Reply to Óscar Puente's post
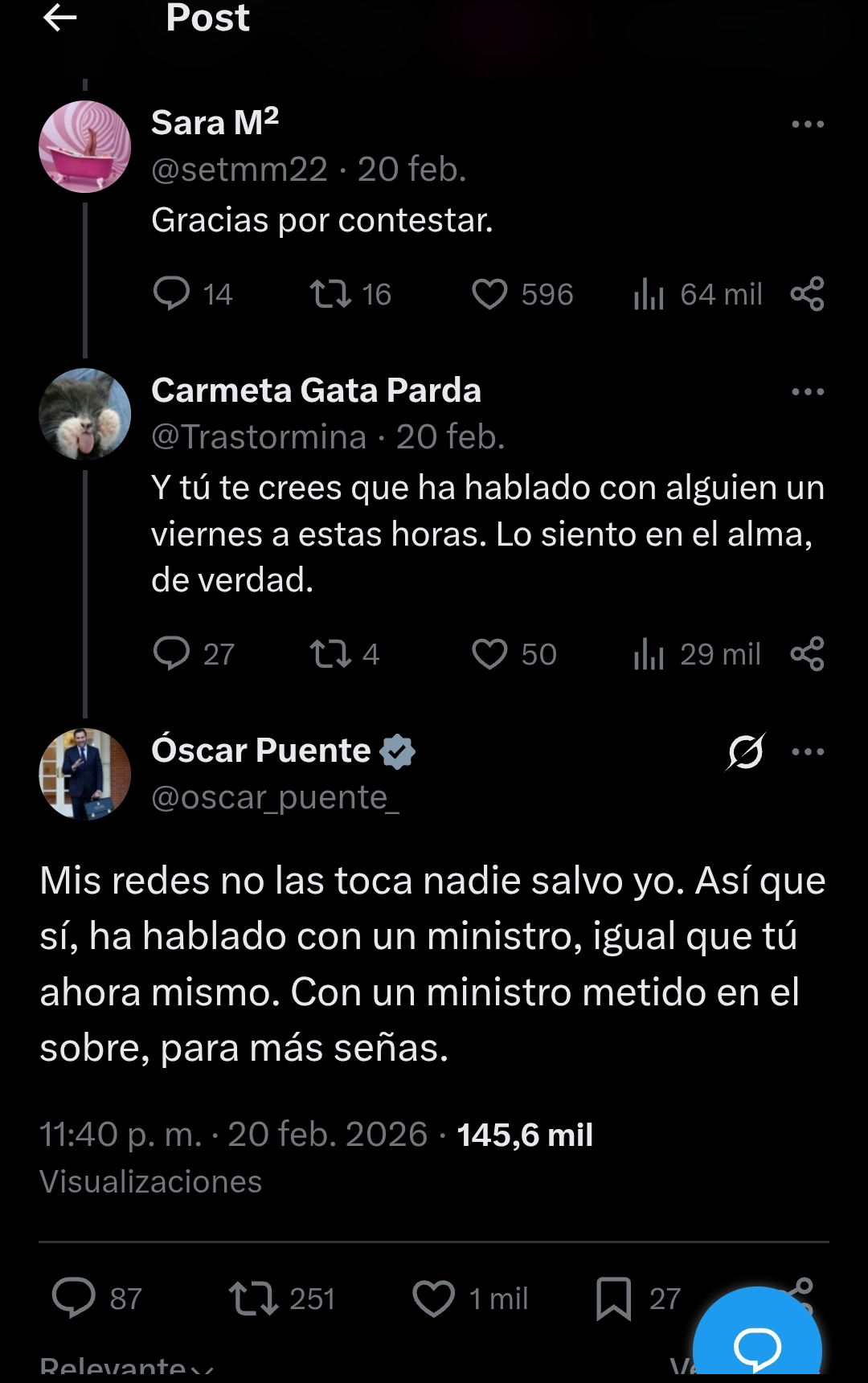Viewport: 868px width, 1383px height. coord(74,1298)
